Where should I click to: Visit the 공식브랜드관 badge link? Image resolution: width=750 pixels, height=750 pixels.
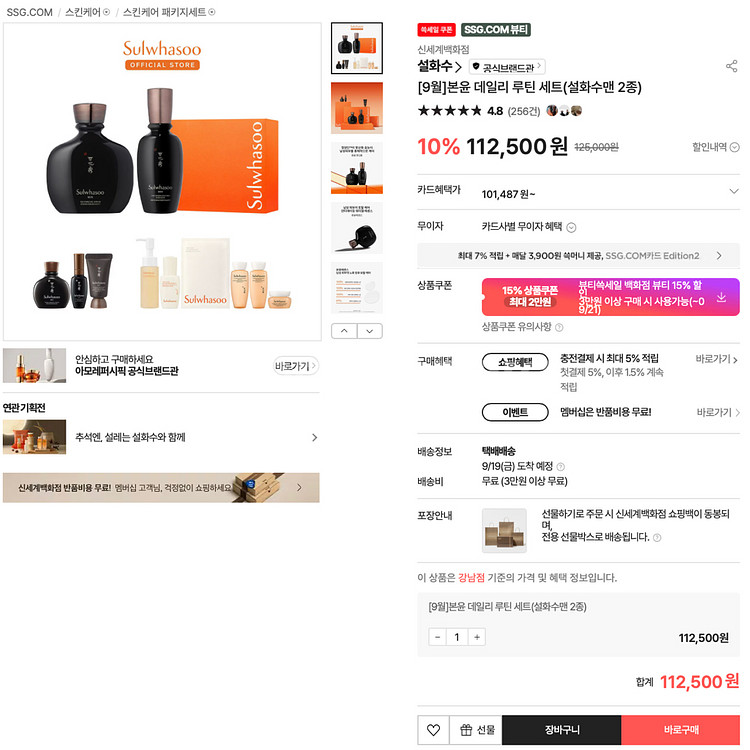(507, 66)
